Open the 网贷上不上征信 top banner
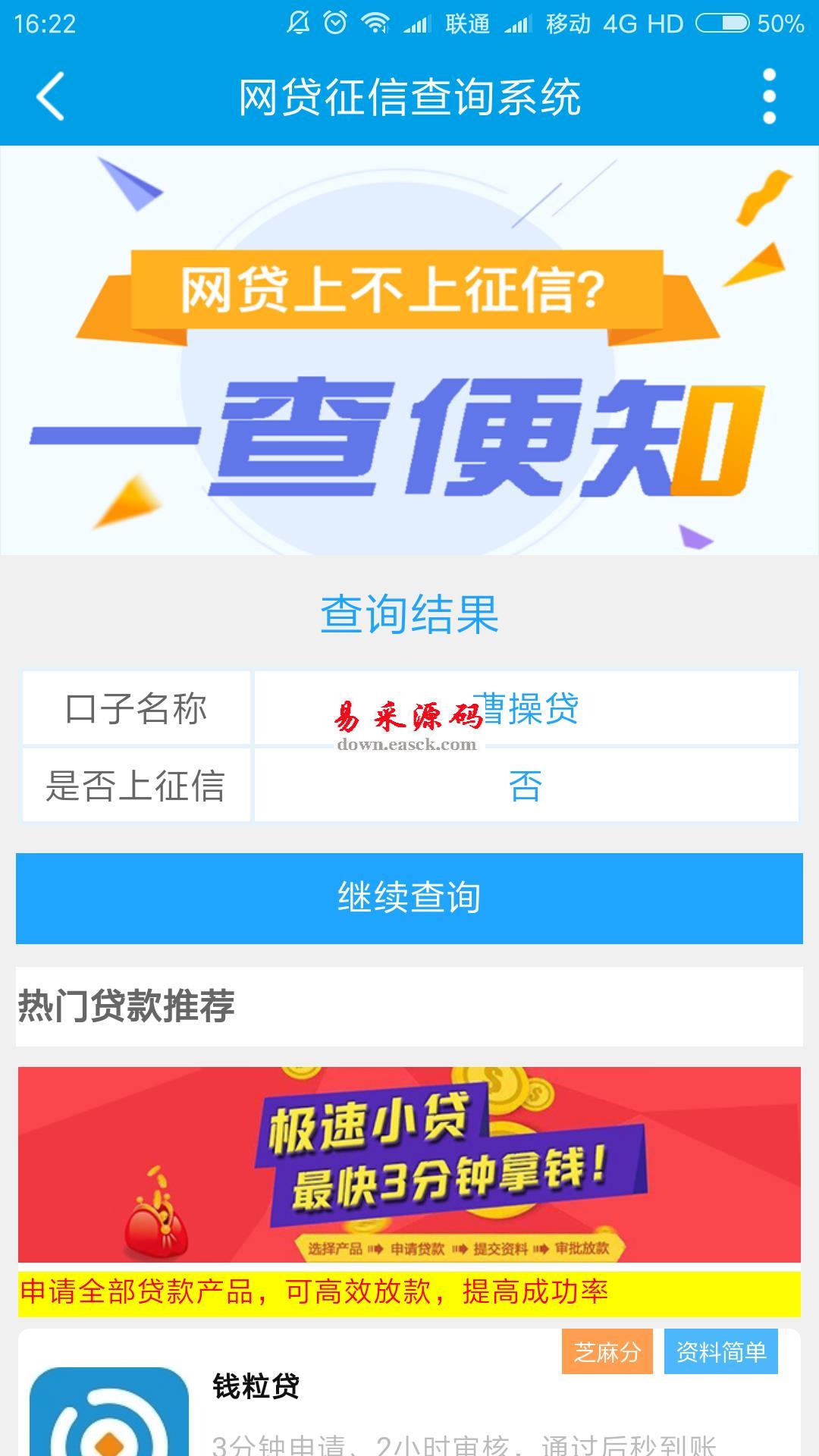The width and height of the screenshot is (819, 1456). [409, 350]
